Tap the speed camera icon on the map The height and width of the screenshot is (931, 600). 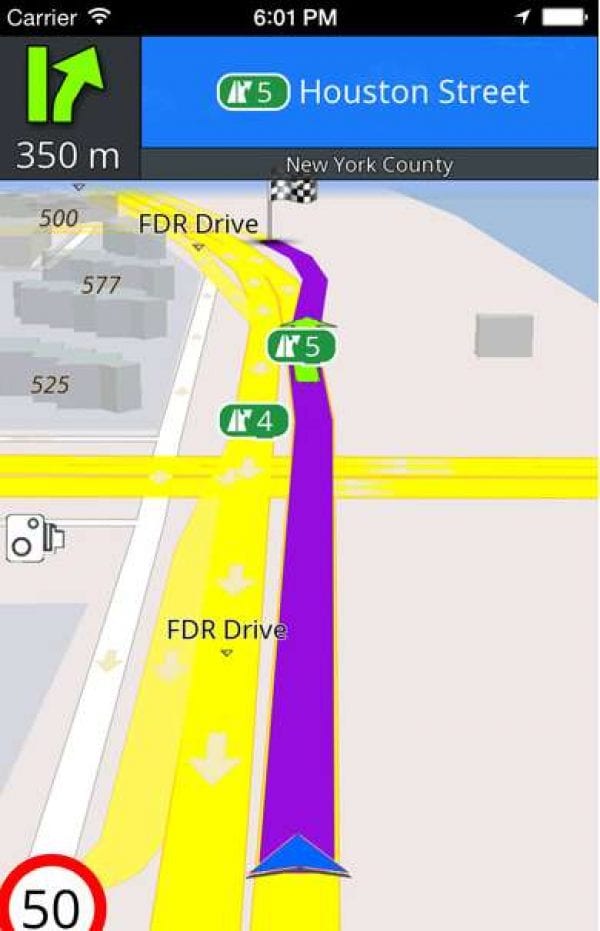(x=35, y=538)
